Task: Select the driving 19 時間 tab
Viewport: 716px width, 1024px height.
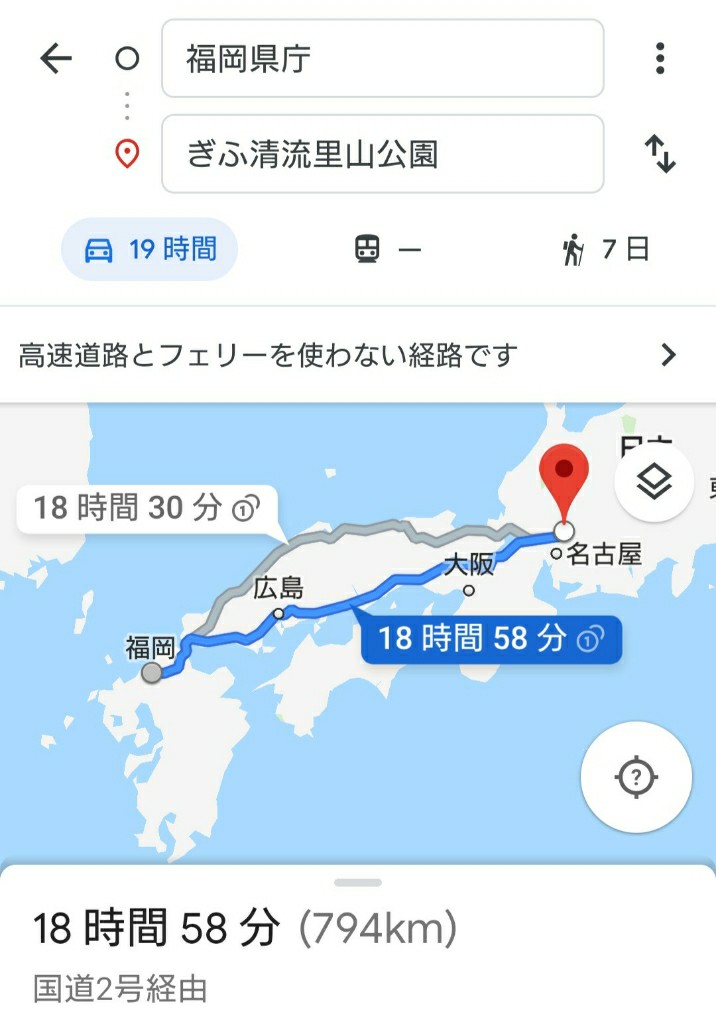Action: [x=150, y=249]
